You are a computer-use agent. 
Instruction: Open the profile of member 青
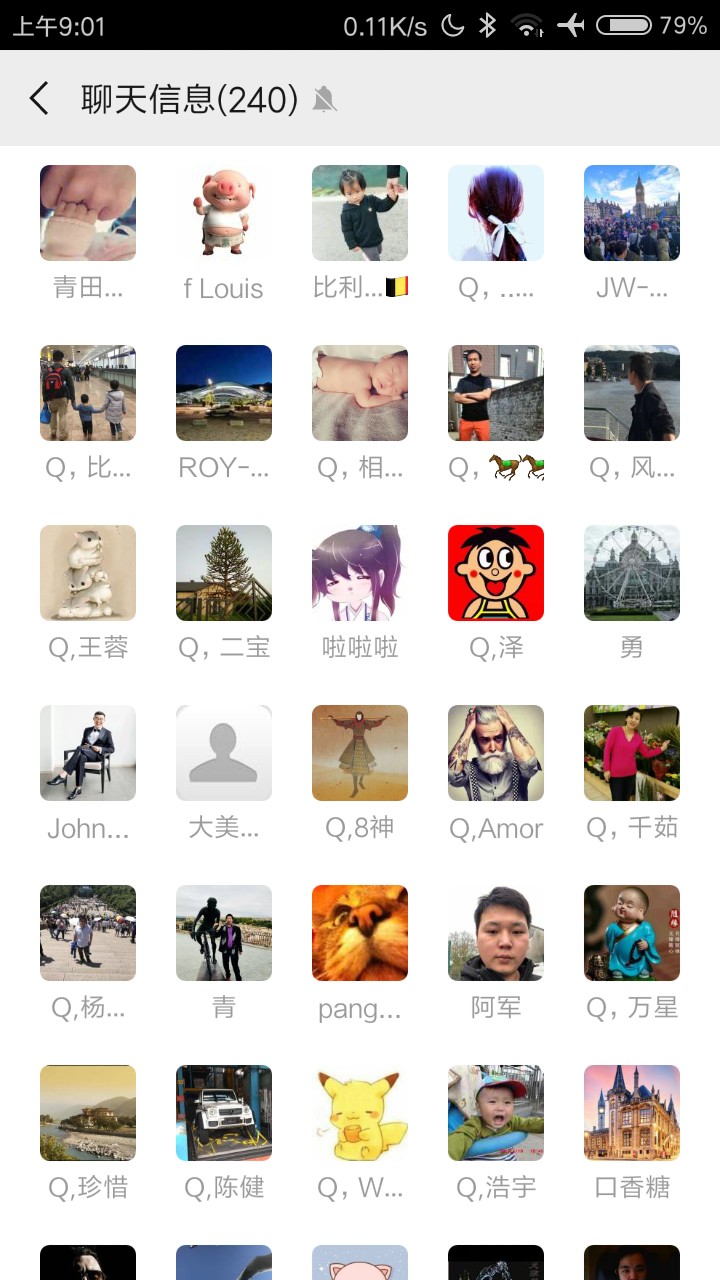224,933
